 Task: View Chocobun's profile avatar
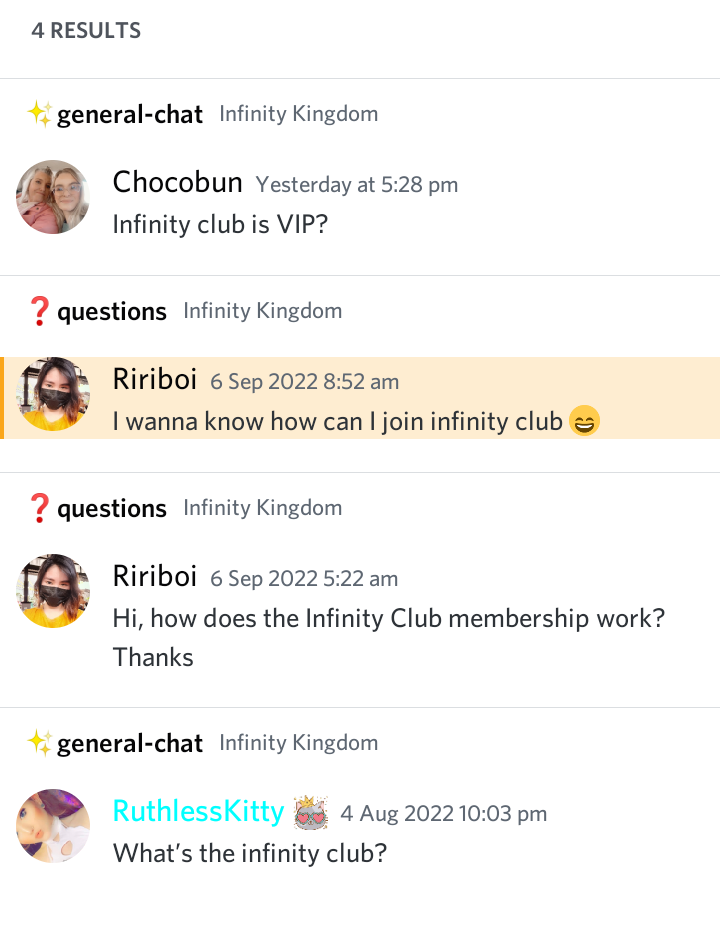53,197
